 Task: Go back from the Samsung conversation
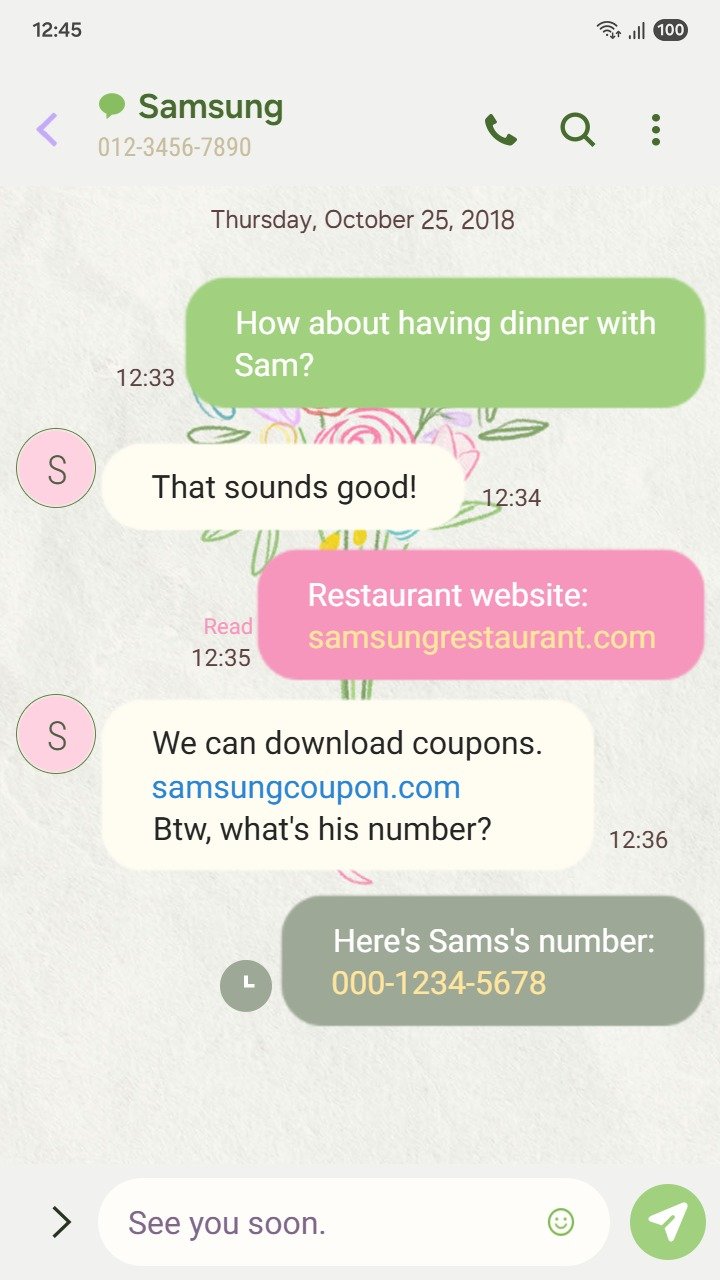tap(47, 129)
